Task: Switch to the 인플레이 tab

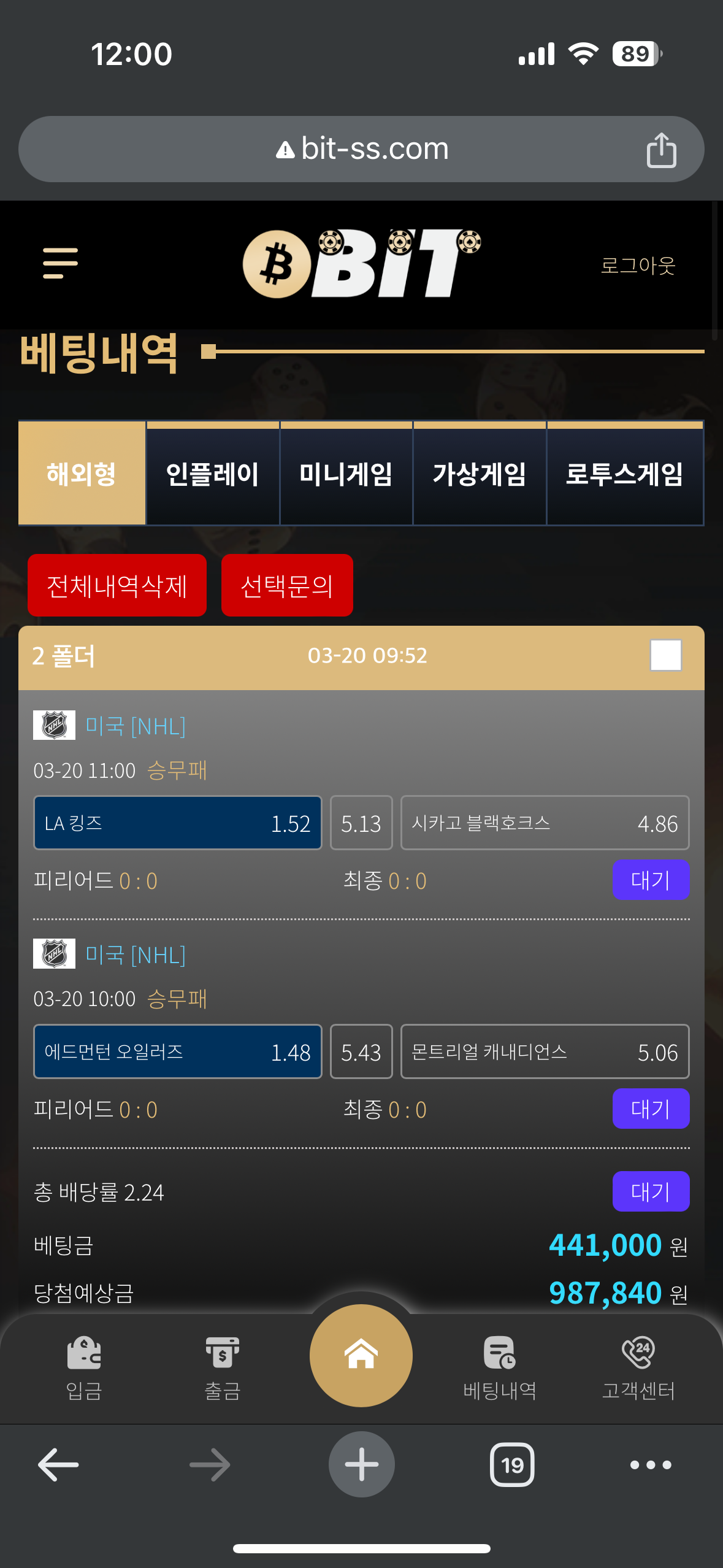Action: 213,474
